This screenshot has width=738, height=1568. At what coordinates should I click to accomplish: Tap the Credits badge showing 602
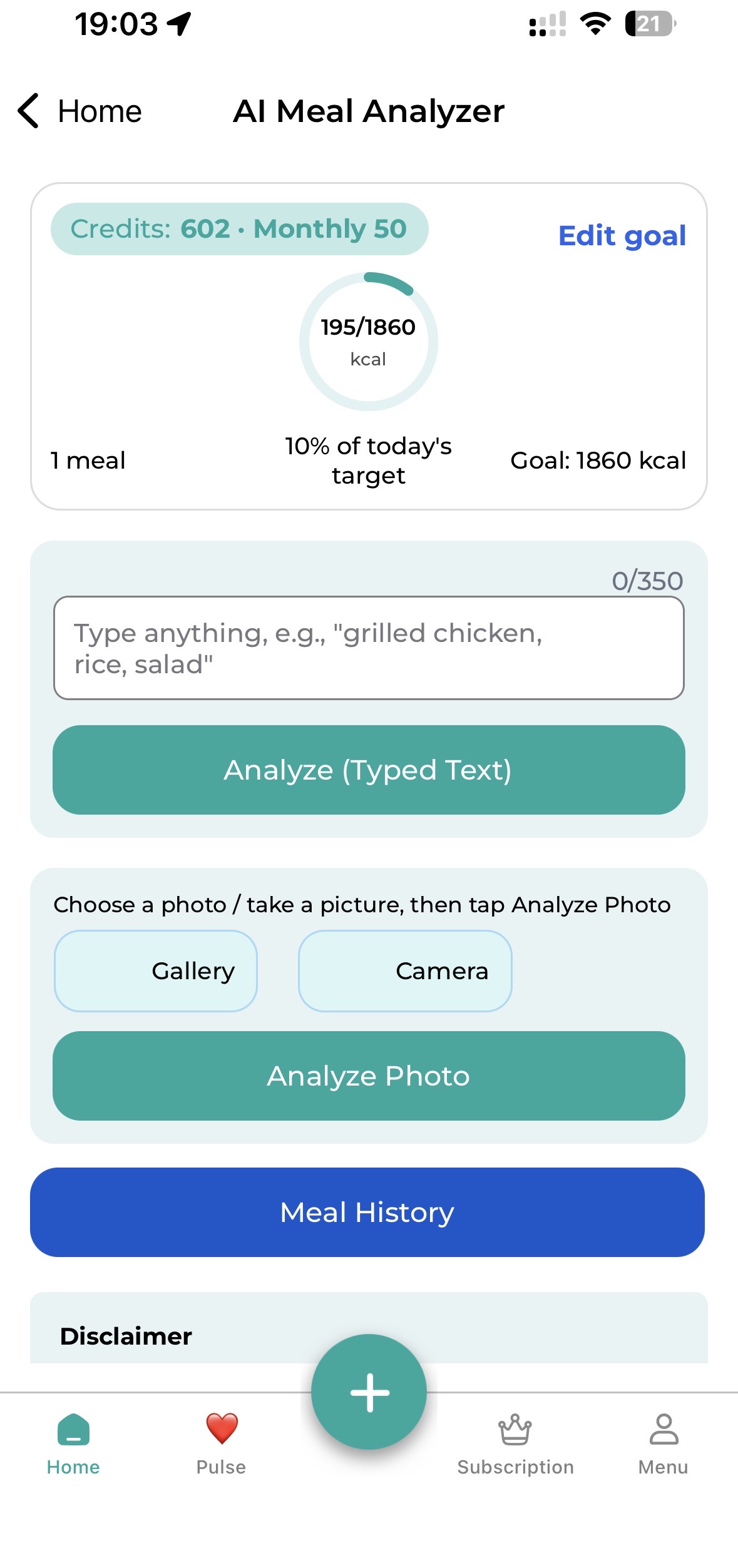[x=238, y=228]
